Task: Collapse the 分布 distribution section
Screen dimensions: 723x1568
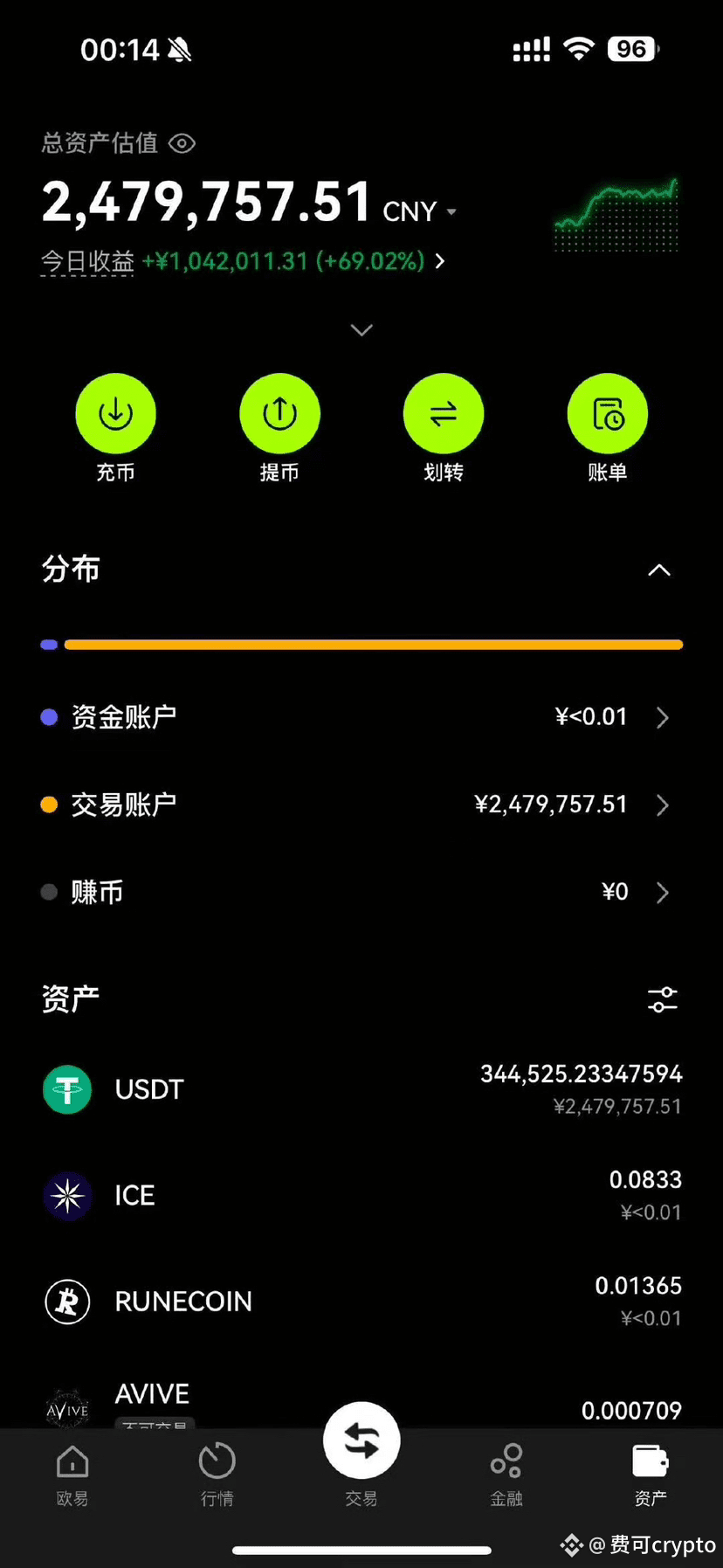Action: pos(659,570)
